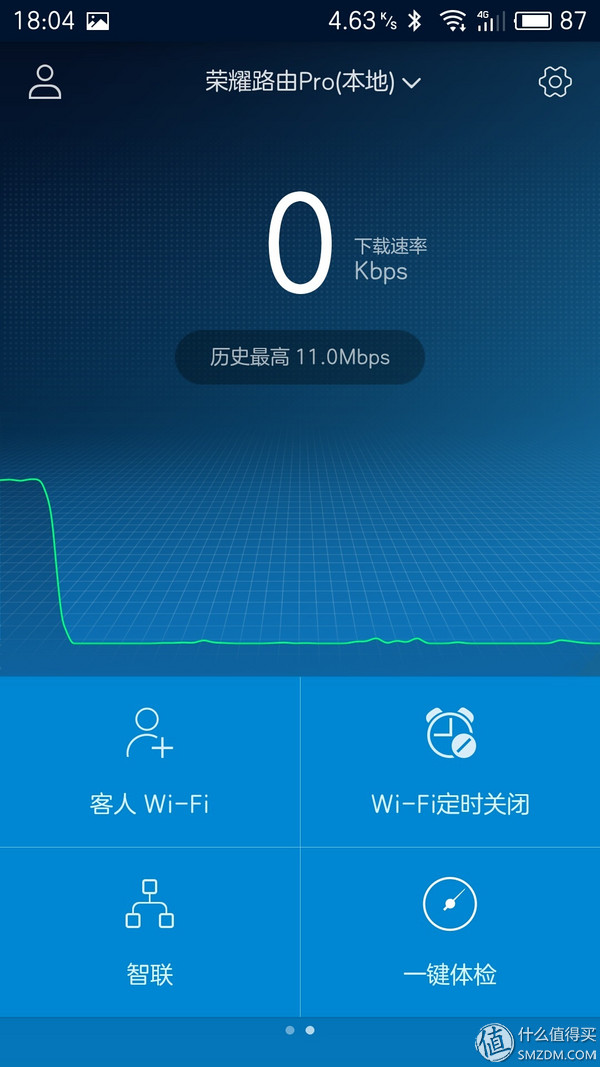Expand the 荣耀路由Pro(本地) router dropdown
Screen dimensions: 600x1067
[x=313, y=82]
